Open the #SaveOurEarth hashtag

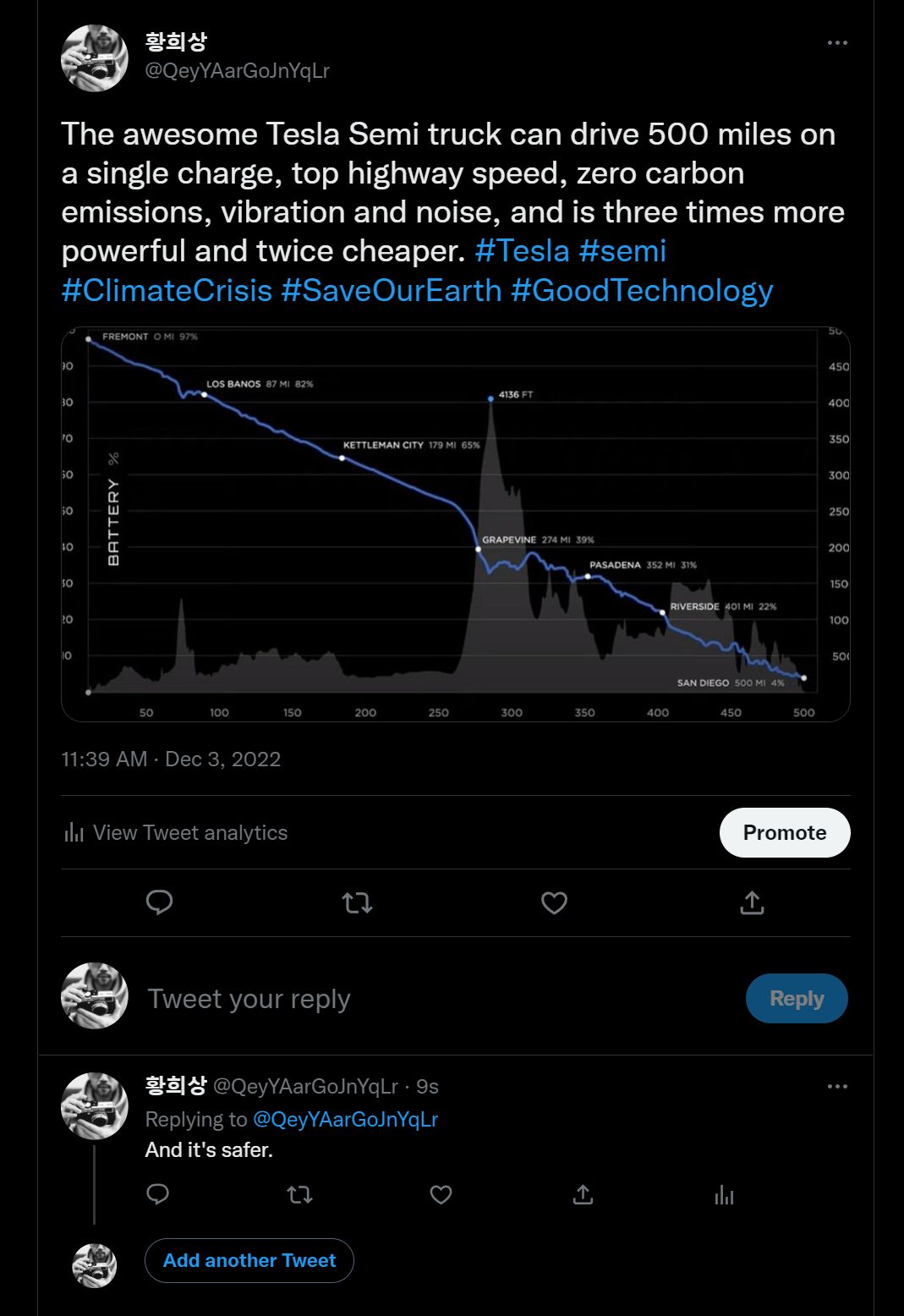tap(392, 290)
